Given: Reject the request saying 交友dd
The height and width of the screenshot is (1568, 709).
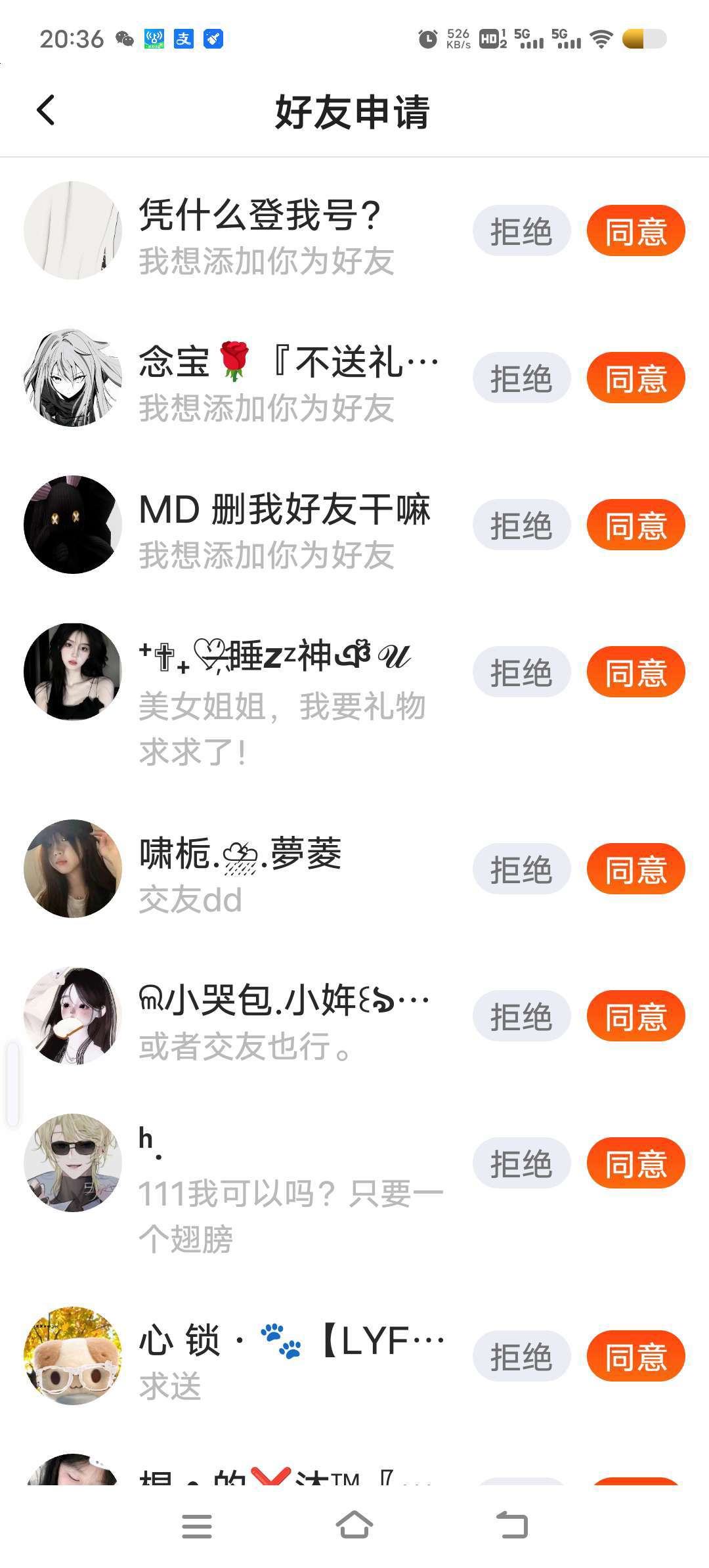Looking at the screenshot, I should click(x=521, y=869).
